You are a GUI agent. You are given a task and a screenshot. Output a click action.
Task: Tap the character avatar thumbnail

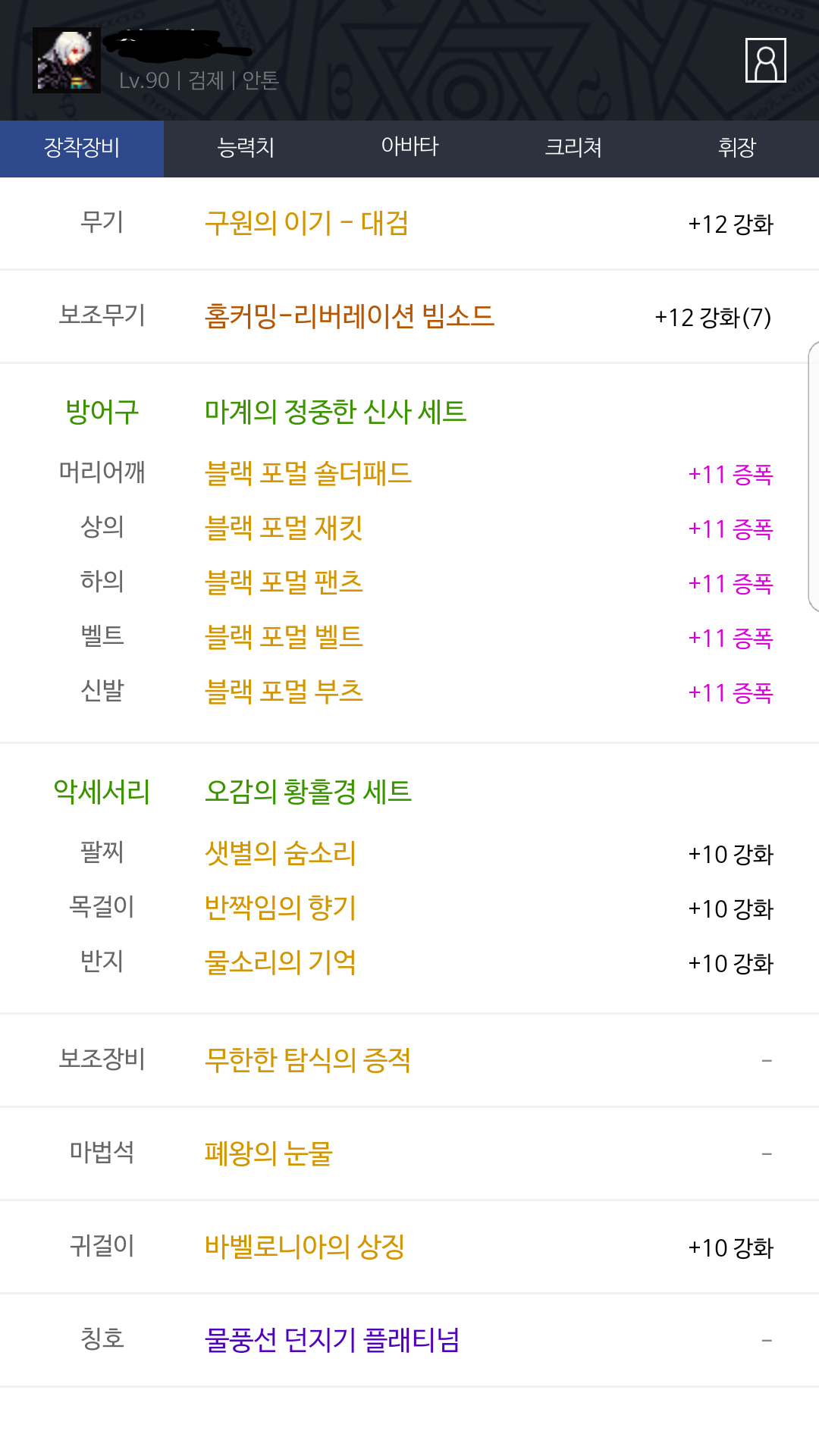point(67,61)
